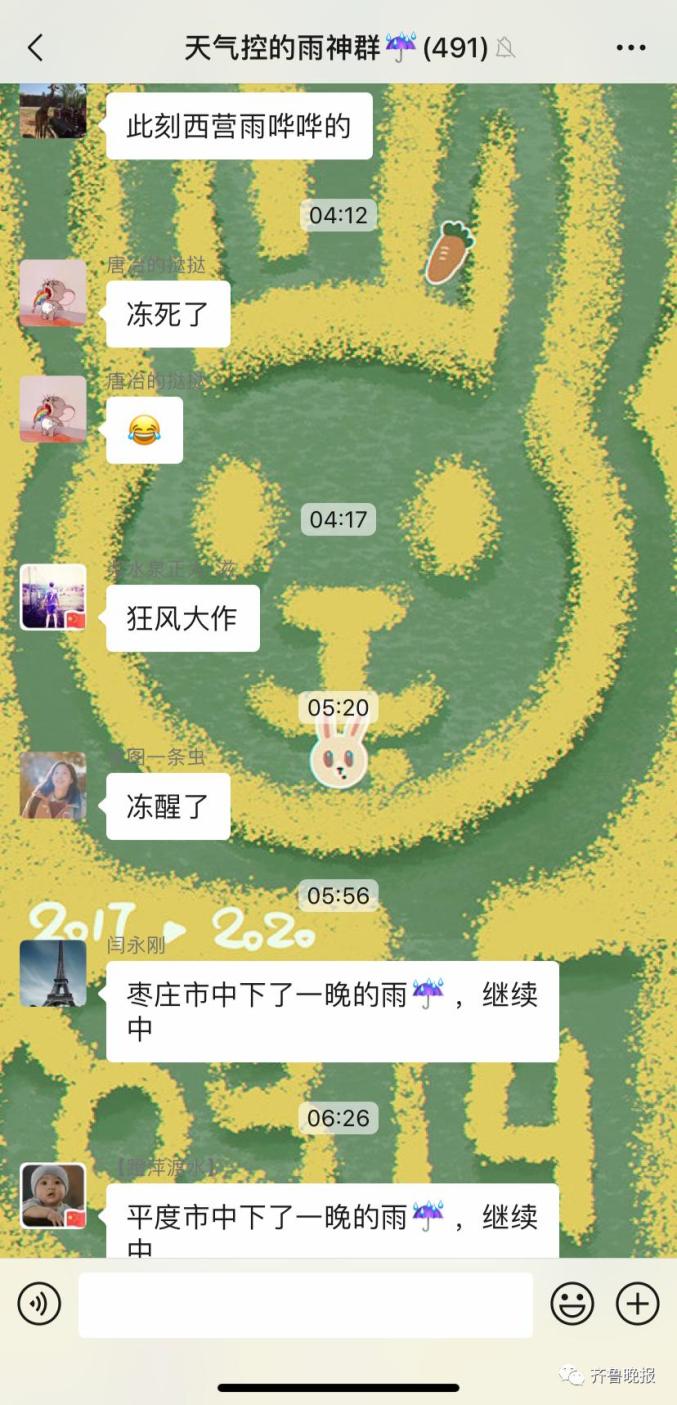Tap the message text field
Screen dimensions: 677x1405
point(305,1304)
